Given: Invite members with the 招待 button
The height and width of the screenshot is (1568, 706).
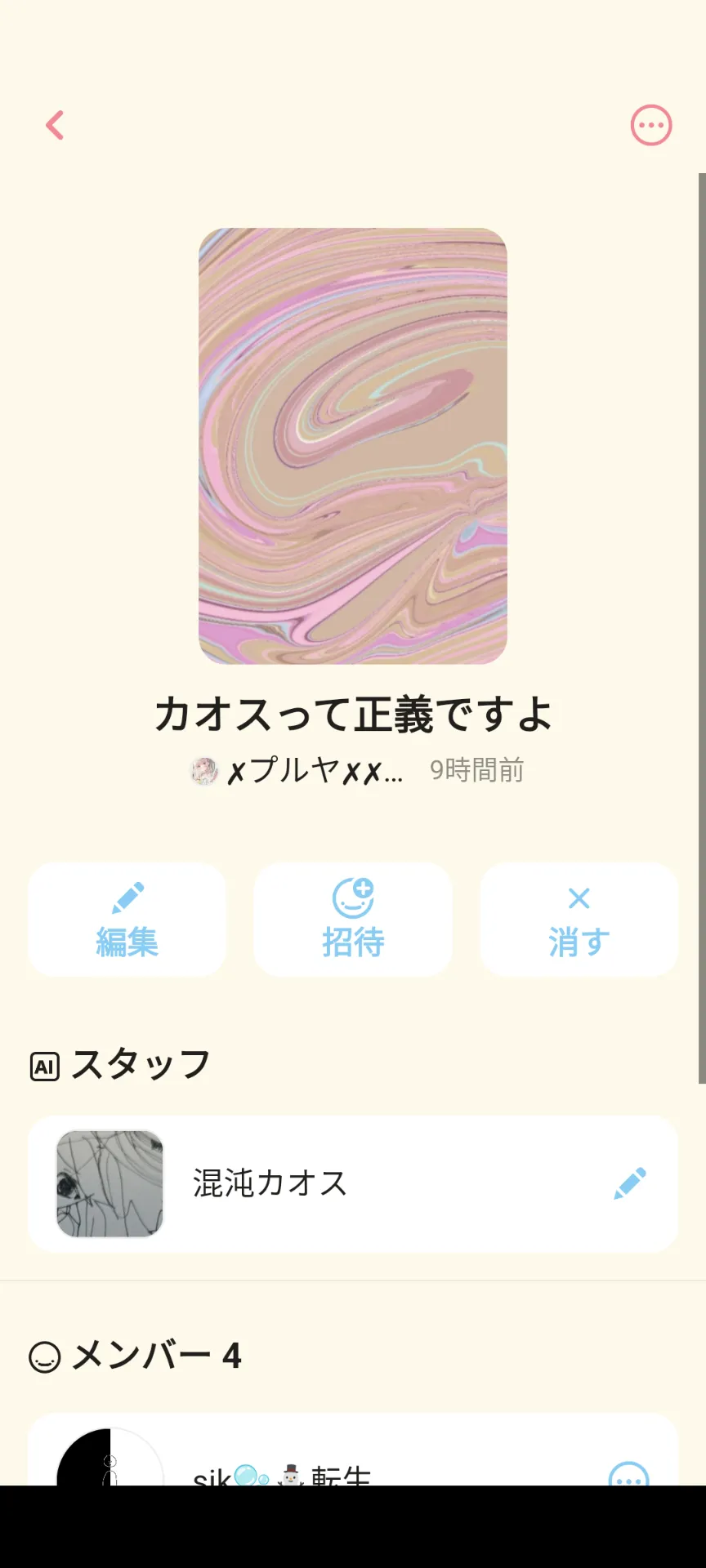Looking at the screenshot, I should 353,920.
